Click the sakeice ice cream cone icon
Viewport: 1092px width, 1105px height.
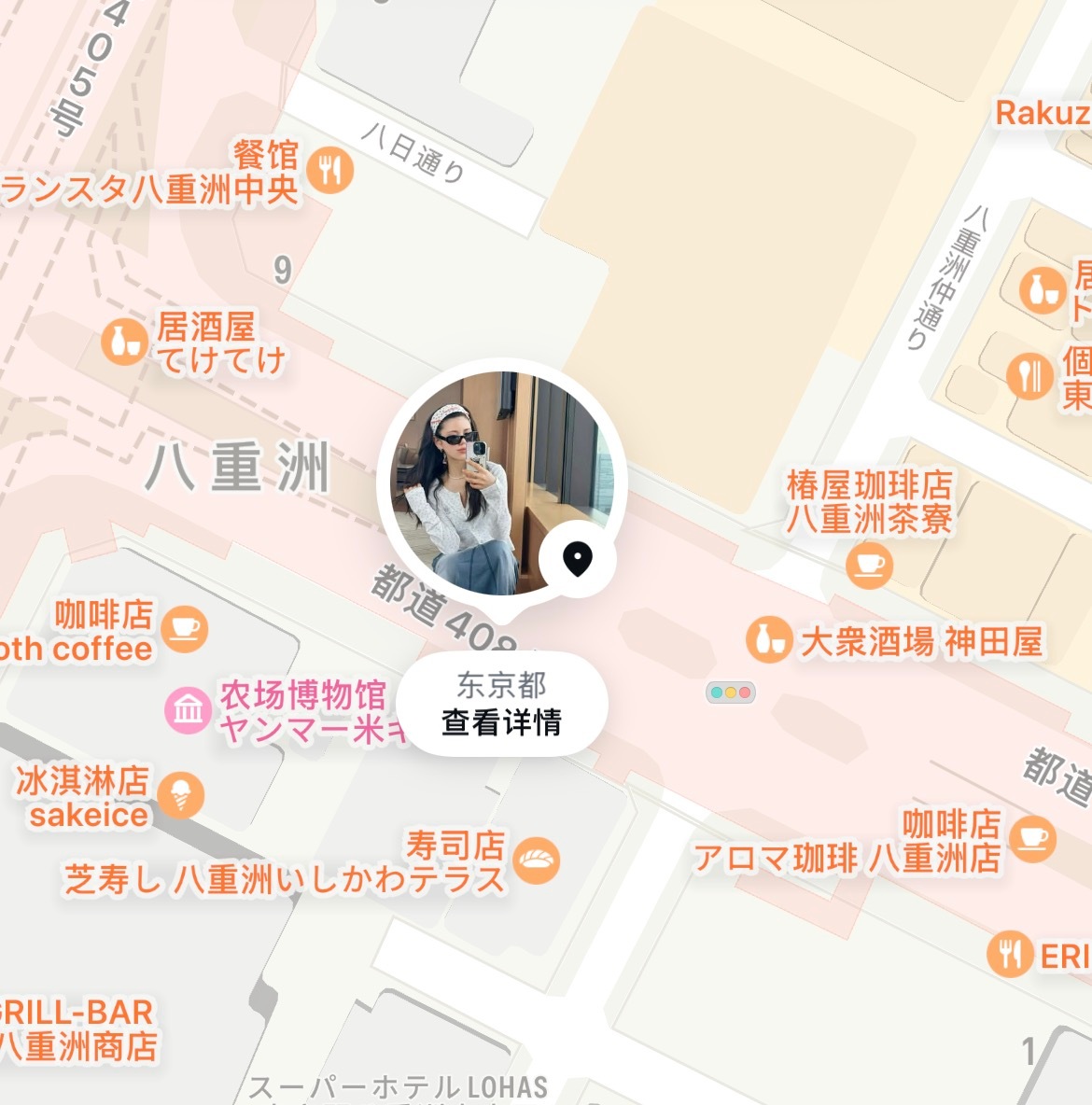click(x=183, y=794)
